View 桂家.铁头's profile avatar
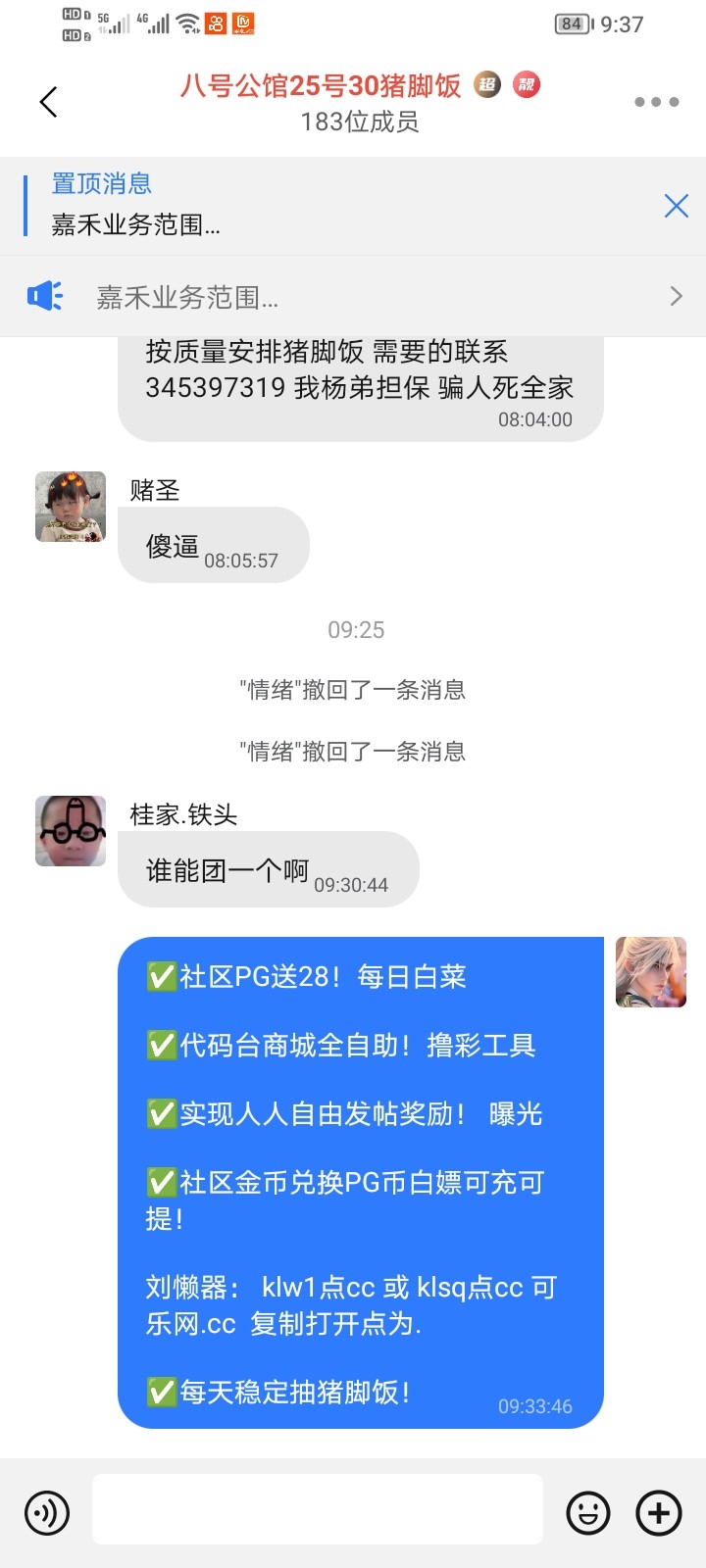The width and height of the screenshot is (706, 1568). [71, 831]
